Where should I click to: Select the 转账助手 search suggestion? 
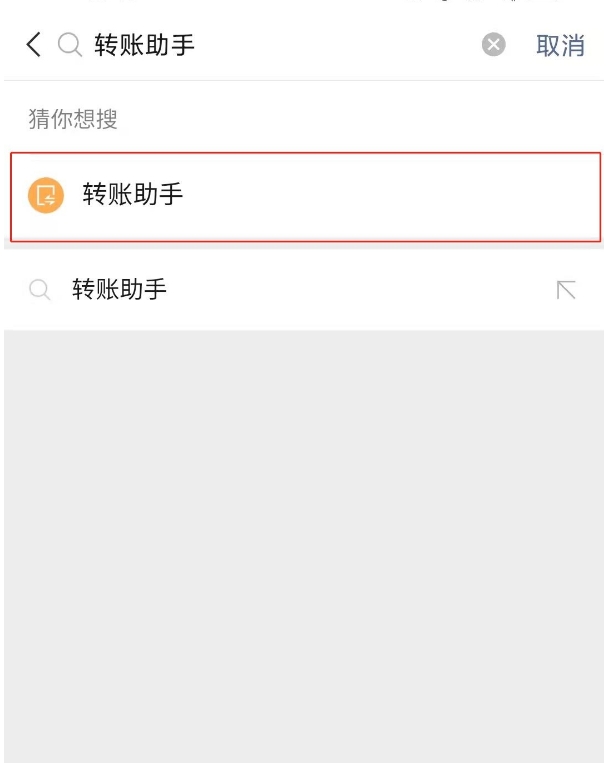120,290
